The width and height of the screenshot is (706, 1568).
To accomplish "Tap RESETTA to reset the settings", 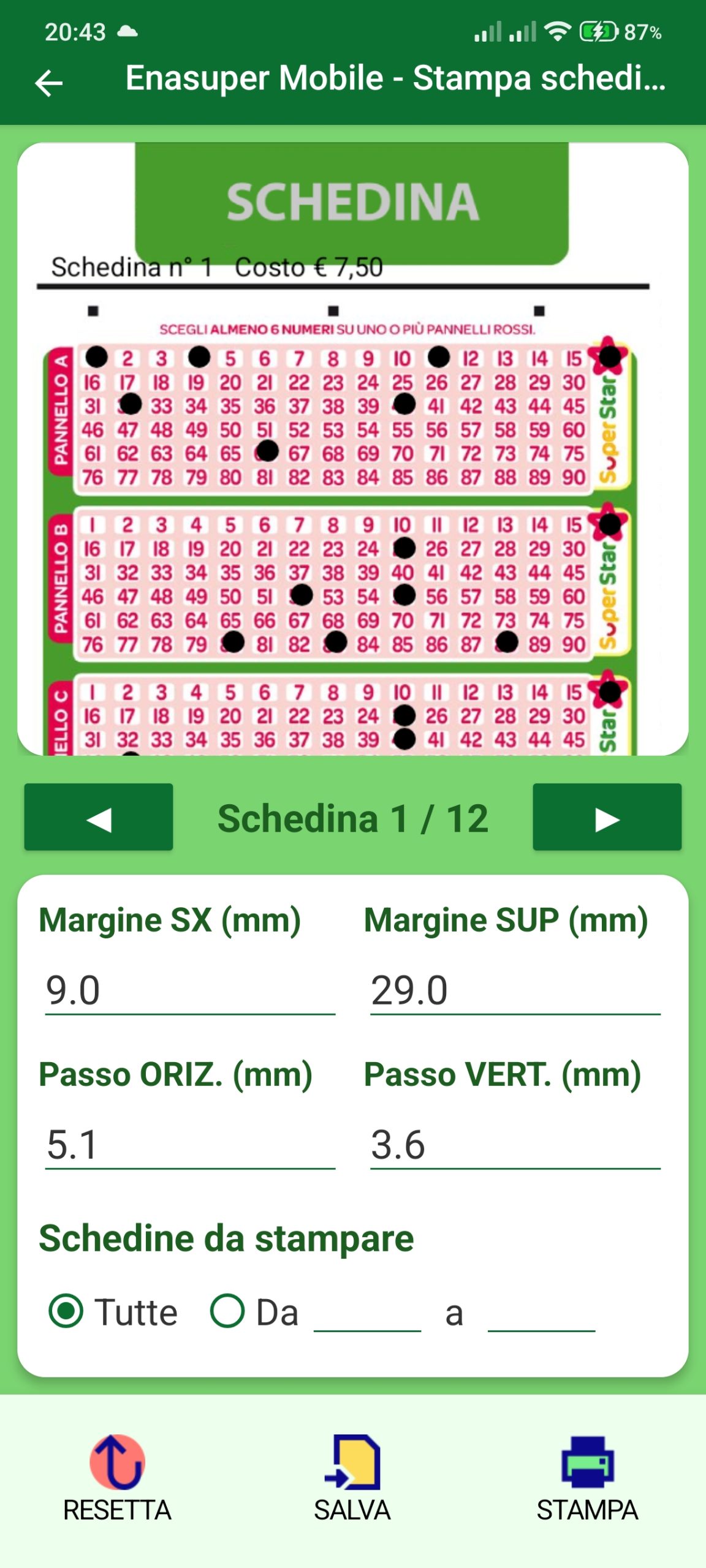I will [x=117, y=1479].
